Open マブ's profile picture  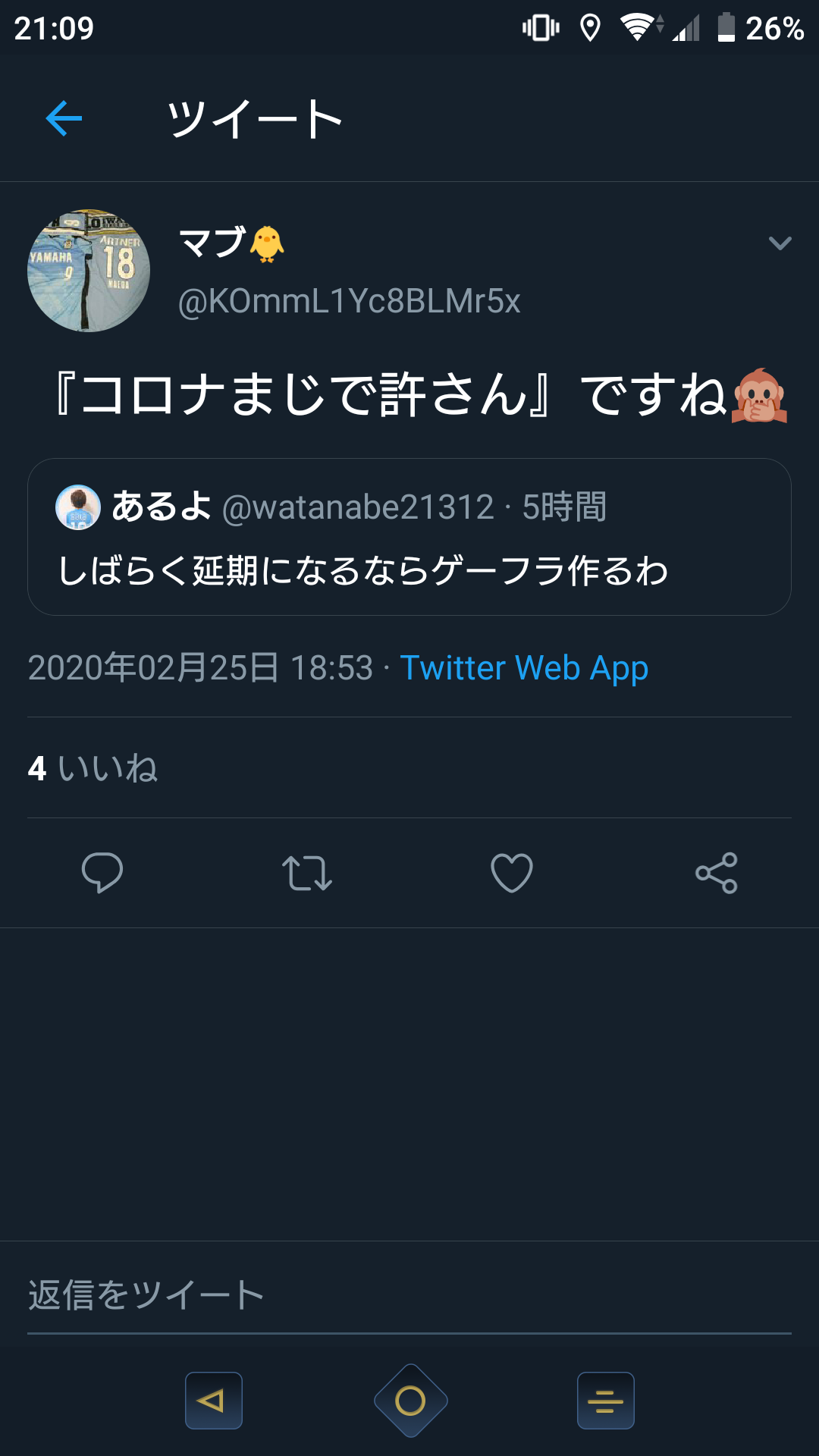pyautogui.click(x=89, y=271)
